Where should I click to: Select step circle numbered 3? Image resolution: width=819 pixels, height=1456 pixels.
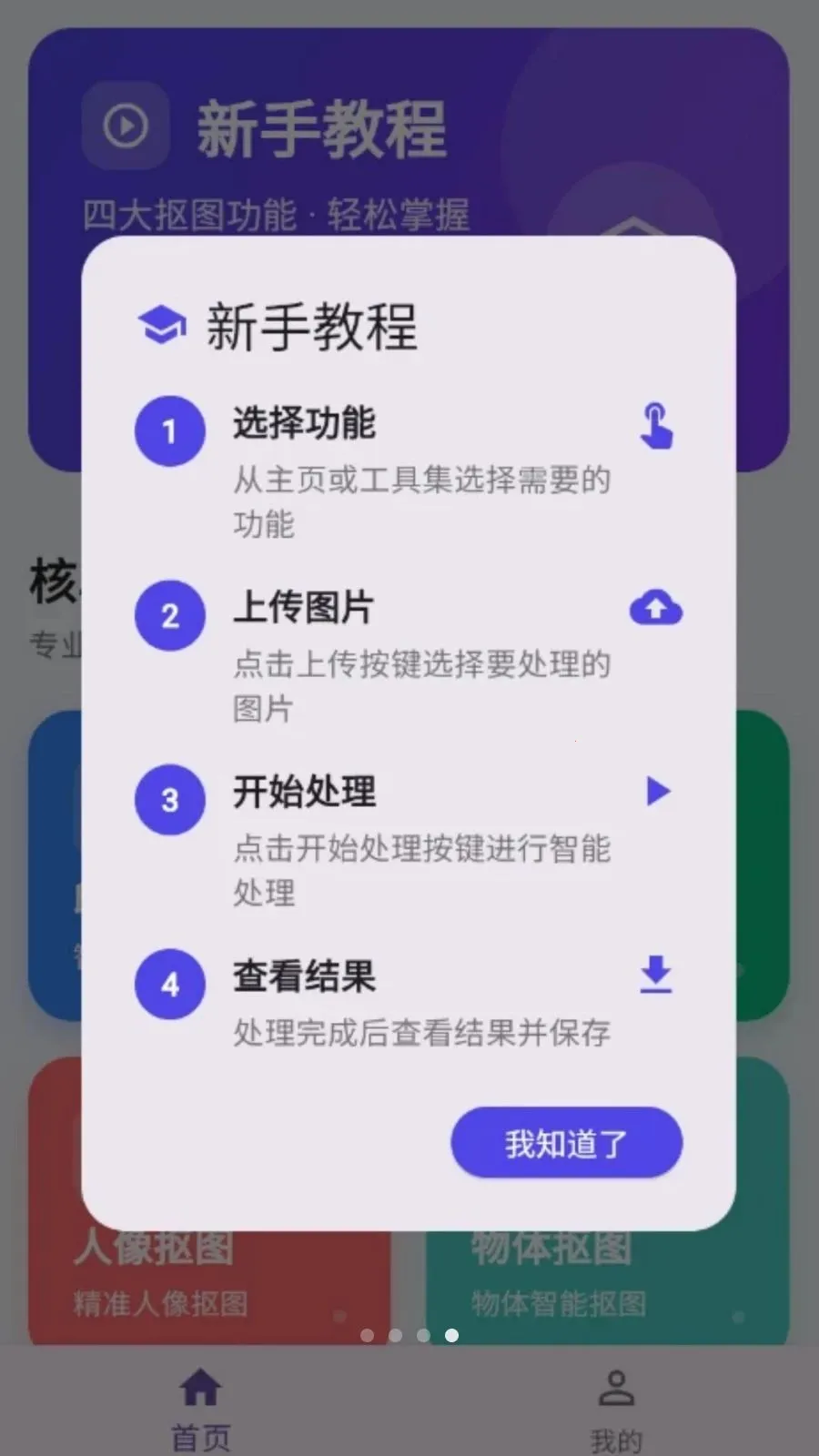[169, 801]
